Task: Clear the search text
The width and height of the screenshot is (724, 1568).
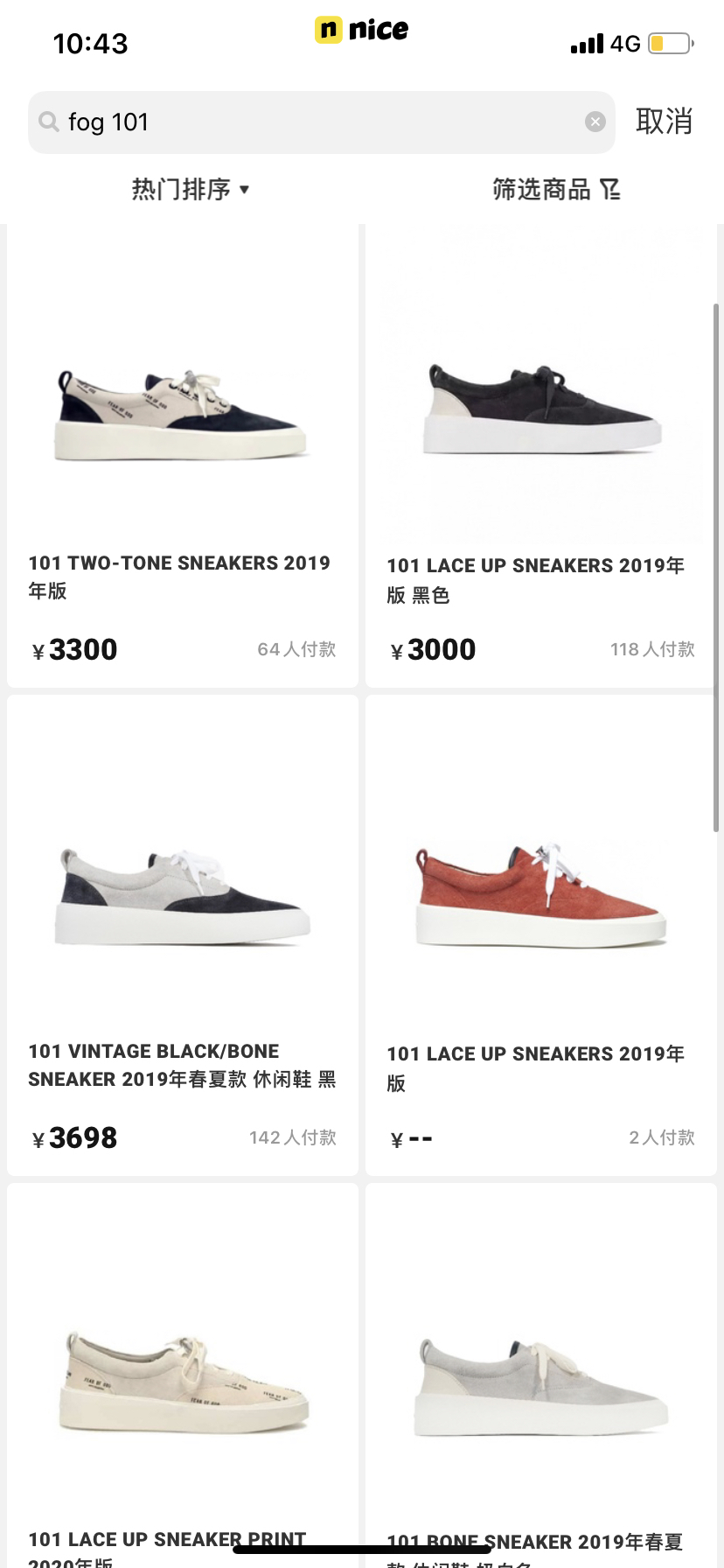Action: [595, 122]
